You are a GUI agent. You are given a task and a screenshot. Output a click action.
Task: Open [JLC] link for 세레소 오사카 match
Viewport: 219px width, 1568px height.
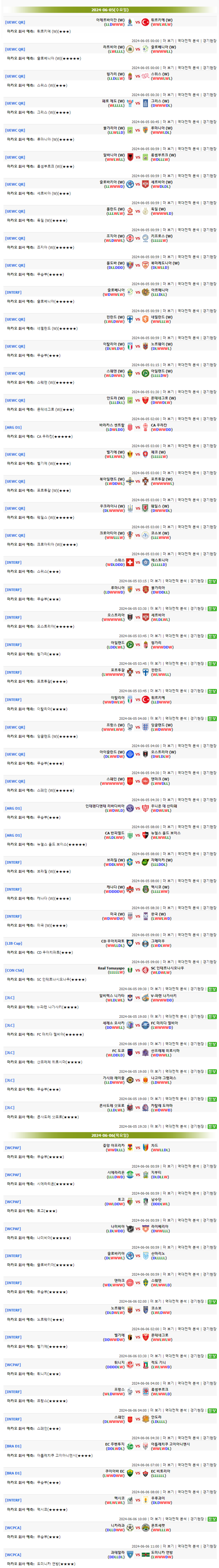coord(10,1025)
